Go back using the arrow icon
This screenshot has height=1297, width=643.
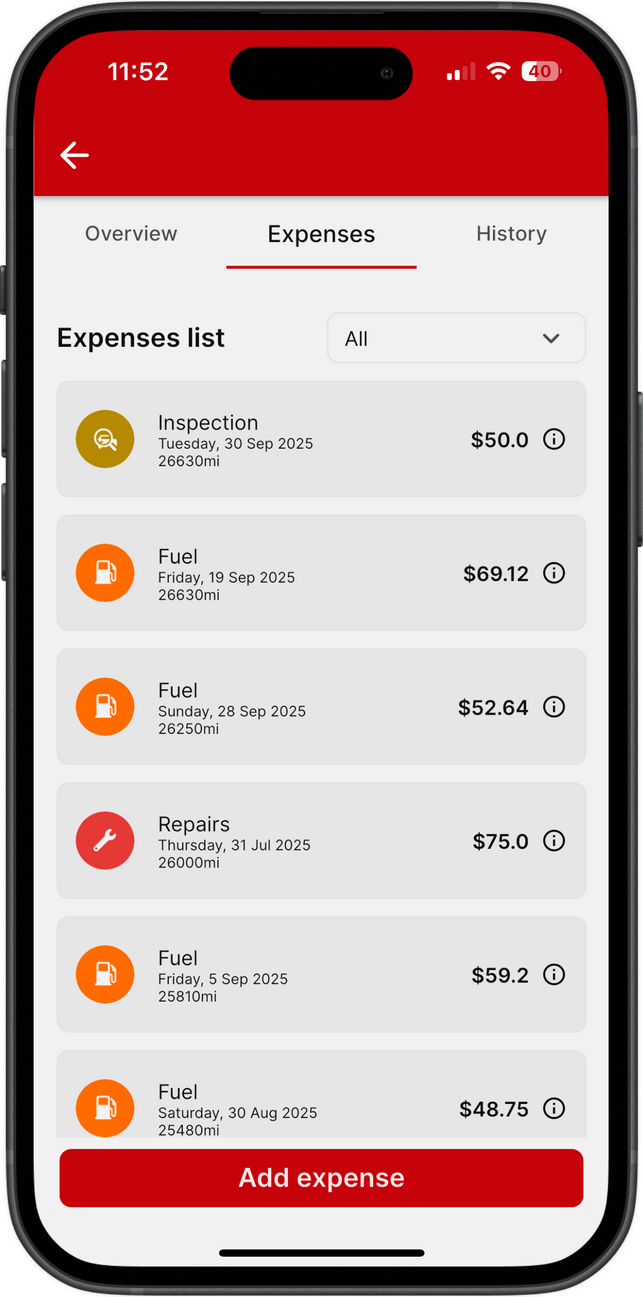[x=74, y=155]
